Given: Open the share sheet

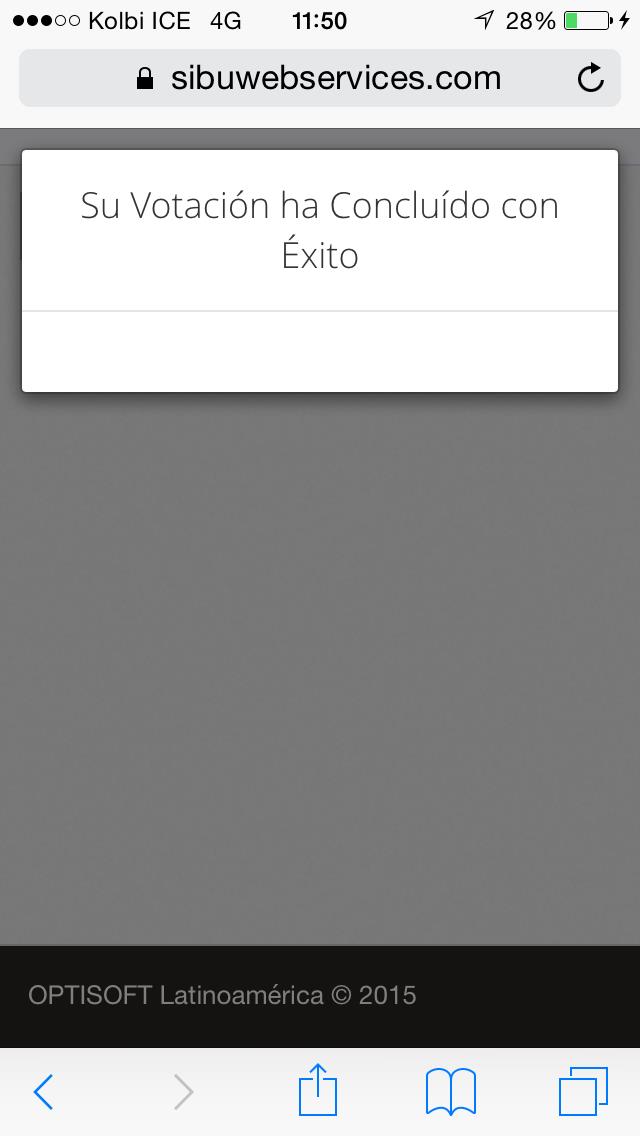Looking at the screenshot, I should coord(318,1090).
